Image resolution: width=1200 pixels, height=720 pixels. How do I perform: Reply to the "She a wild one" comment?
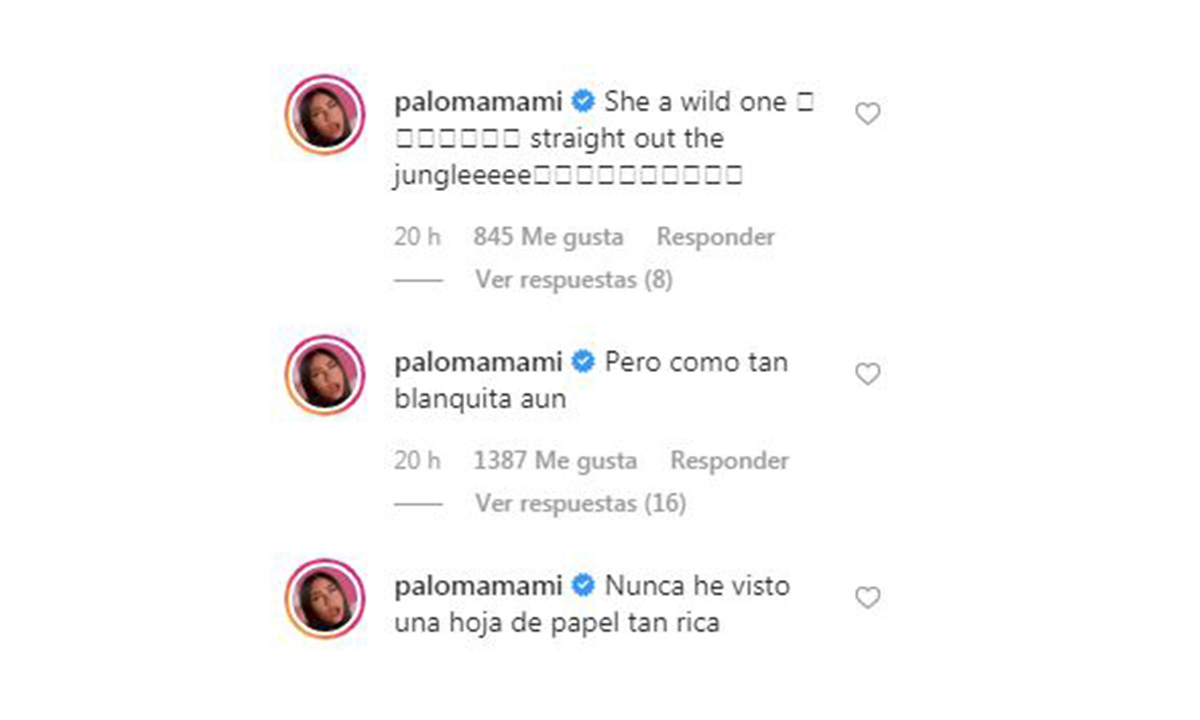pyautogui.click(x=715, y=238)
